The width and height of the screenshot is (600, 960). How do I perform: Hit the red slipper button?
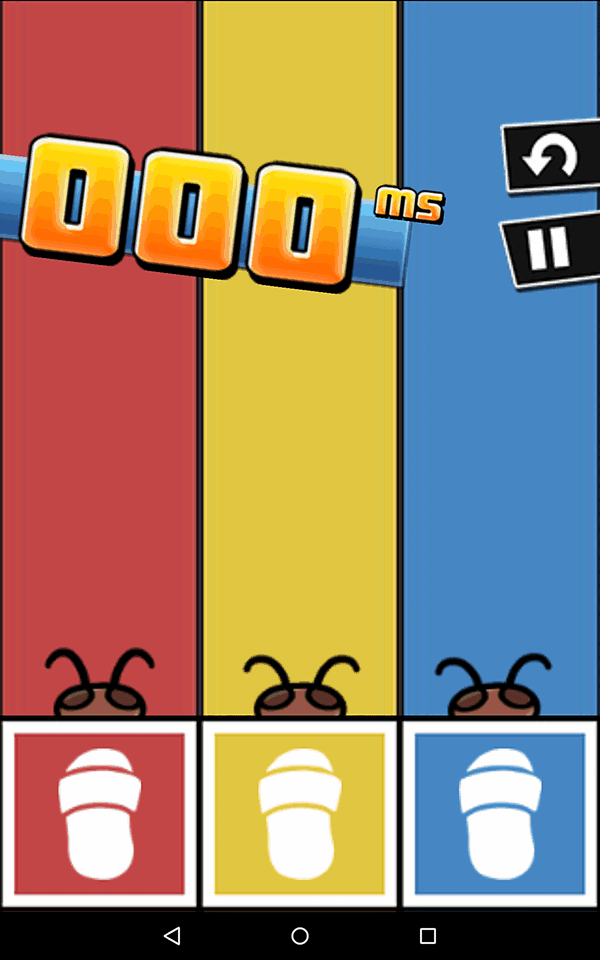[x=98, y=814]
